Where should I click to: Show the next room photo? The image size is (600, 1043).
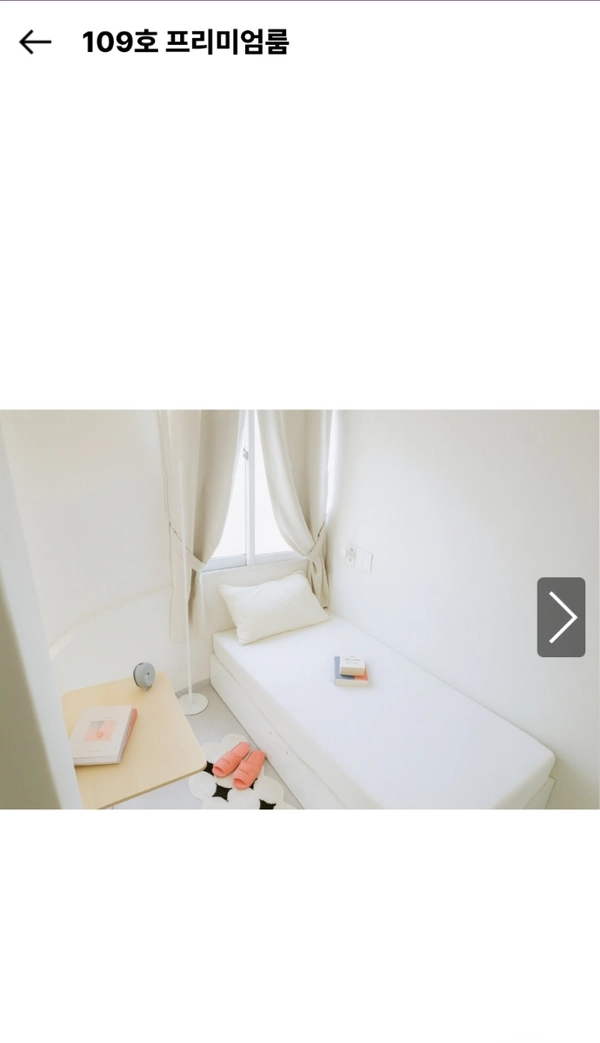click(x=561, y=617)
